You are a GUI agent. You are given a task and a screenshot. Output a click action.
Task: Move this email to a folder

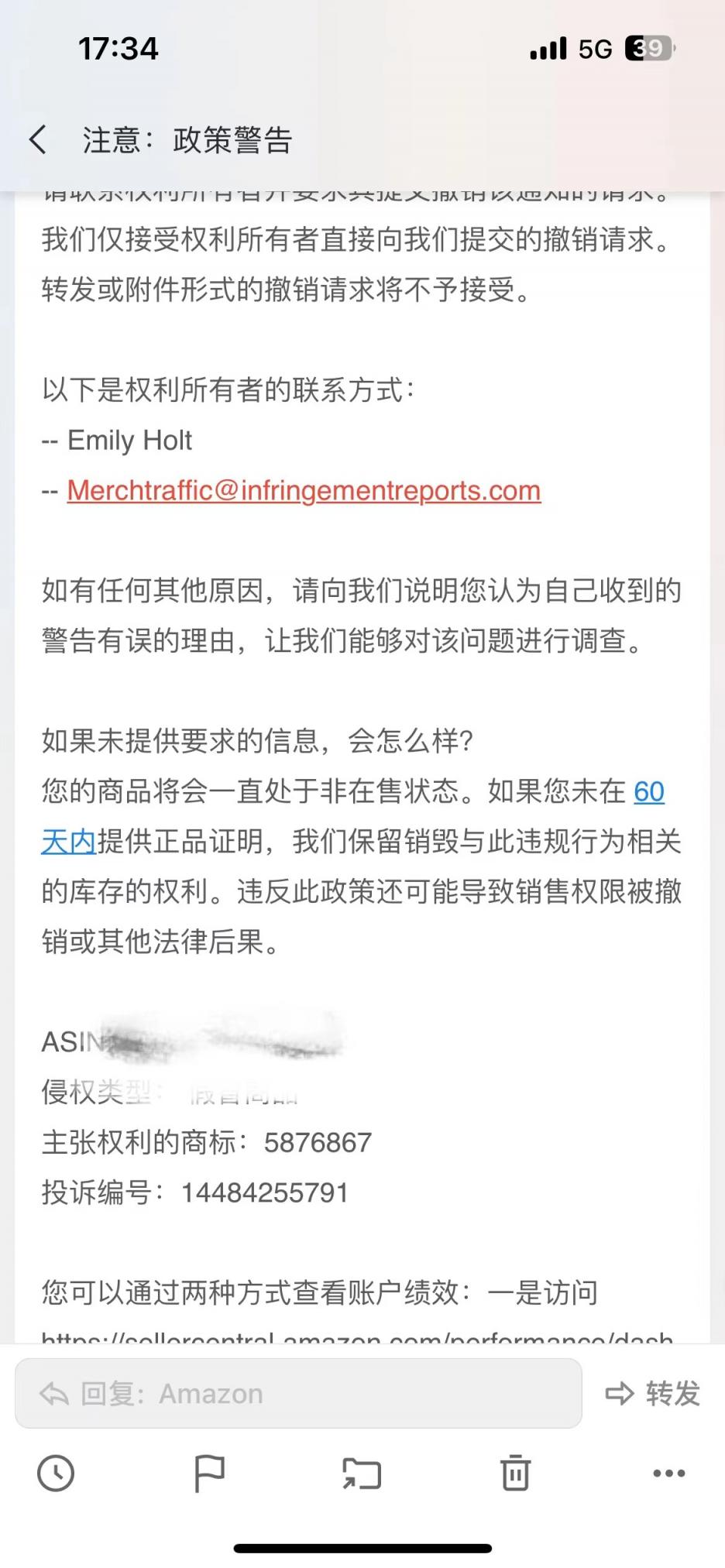[x=362, y=1474]
